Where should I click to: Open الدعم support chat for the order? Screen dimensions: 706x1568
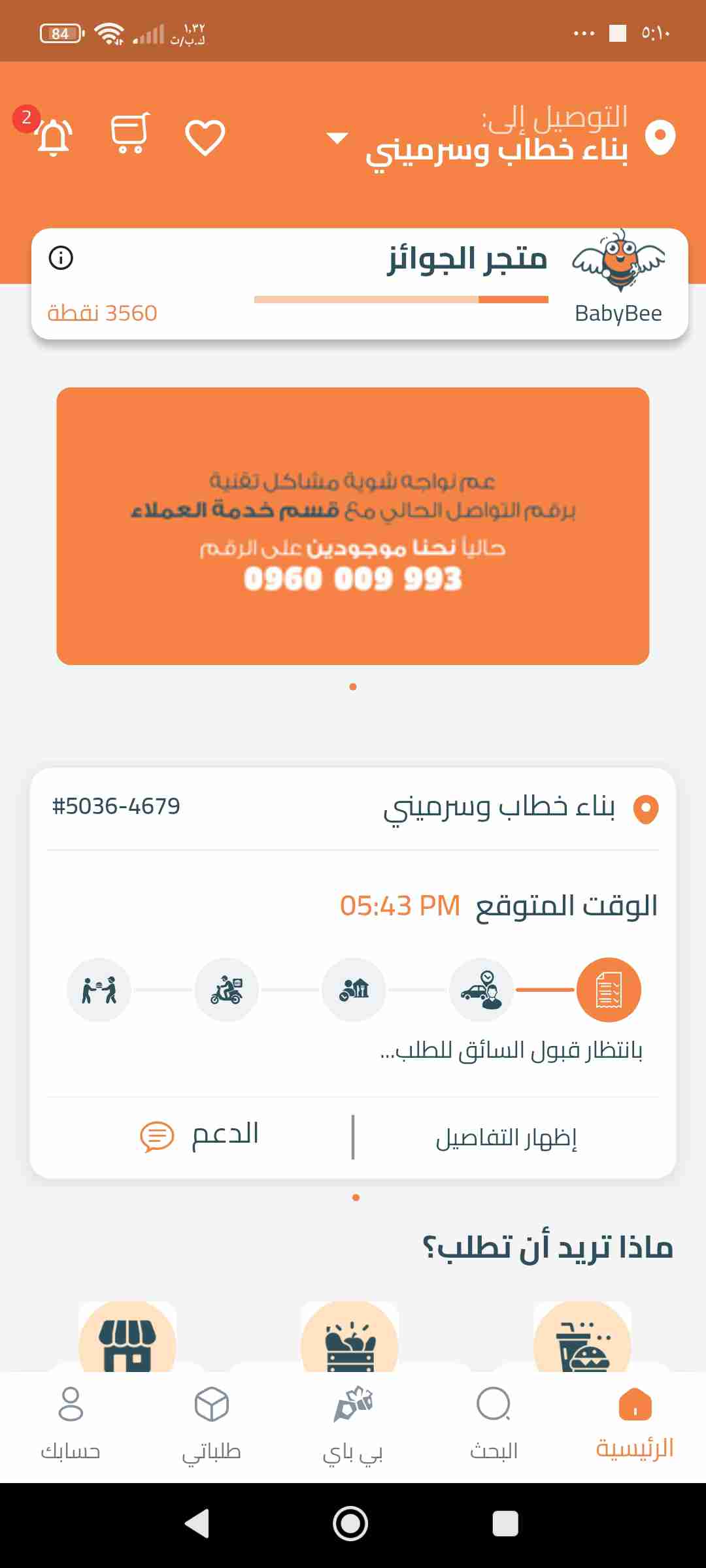click(199, 1135)
